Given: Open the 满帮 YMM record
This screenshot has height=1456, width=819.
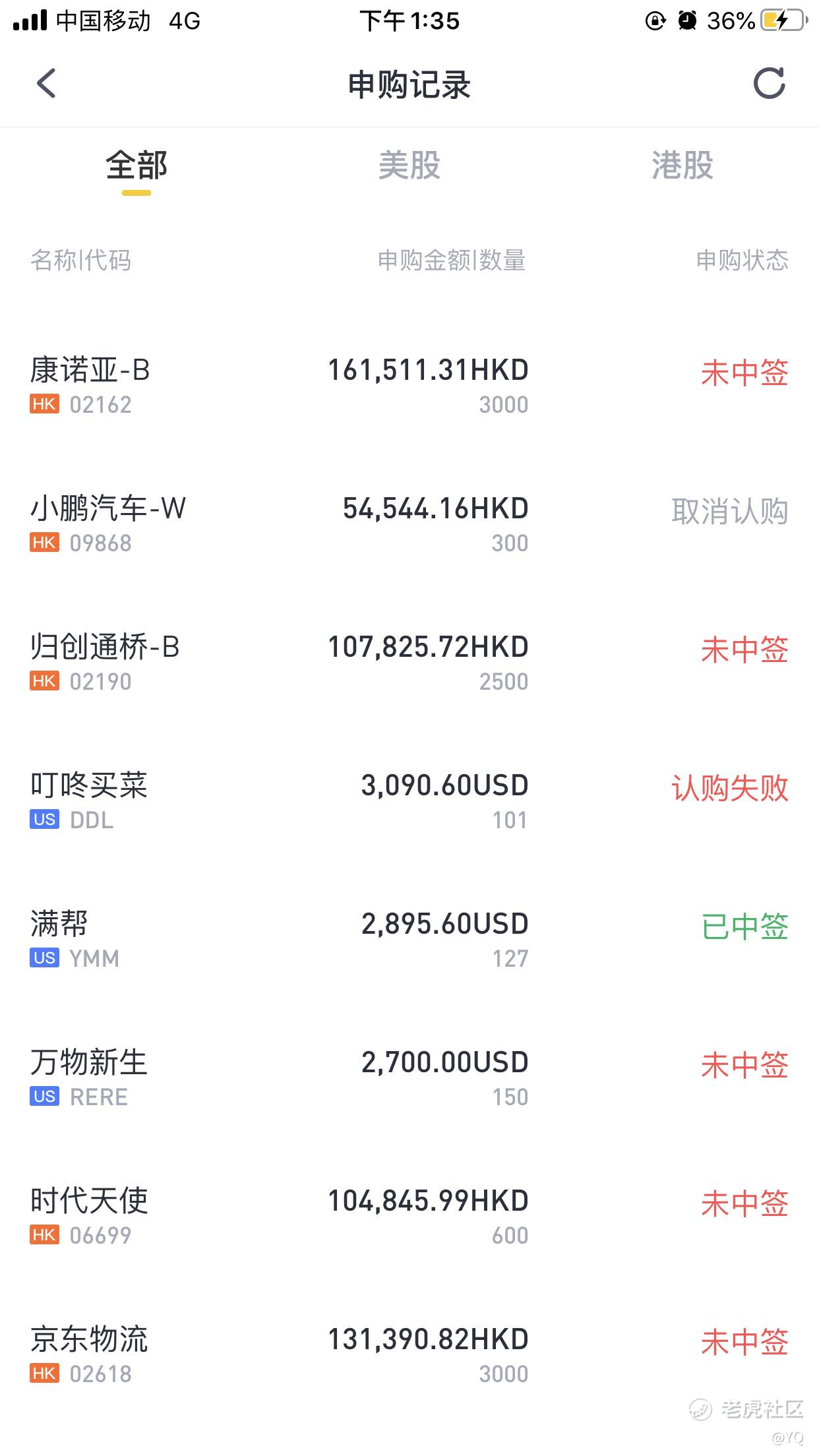Looking at the screenshot, I should point(409,940).
